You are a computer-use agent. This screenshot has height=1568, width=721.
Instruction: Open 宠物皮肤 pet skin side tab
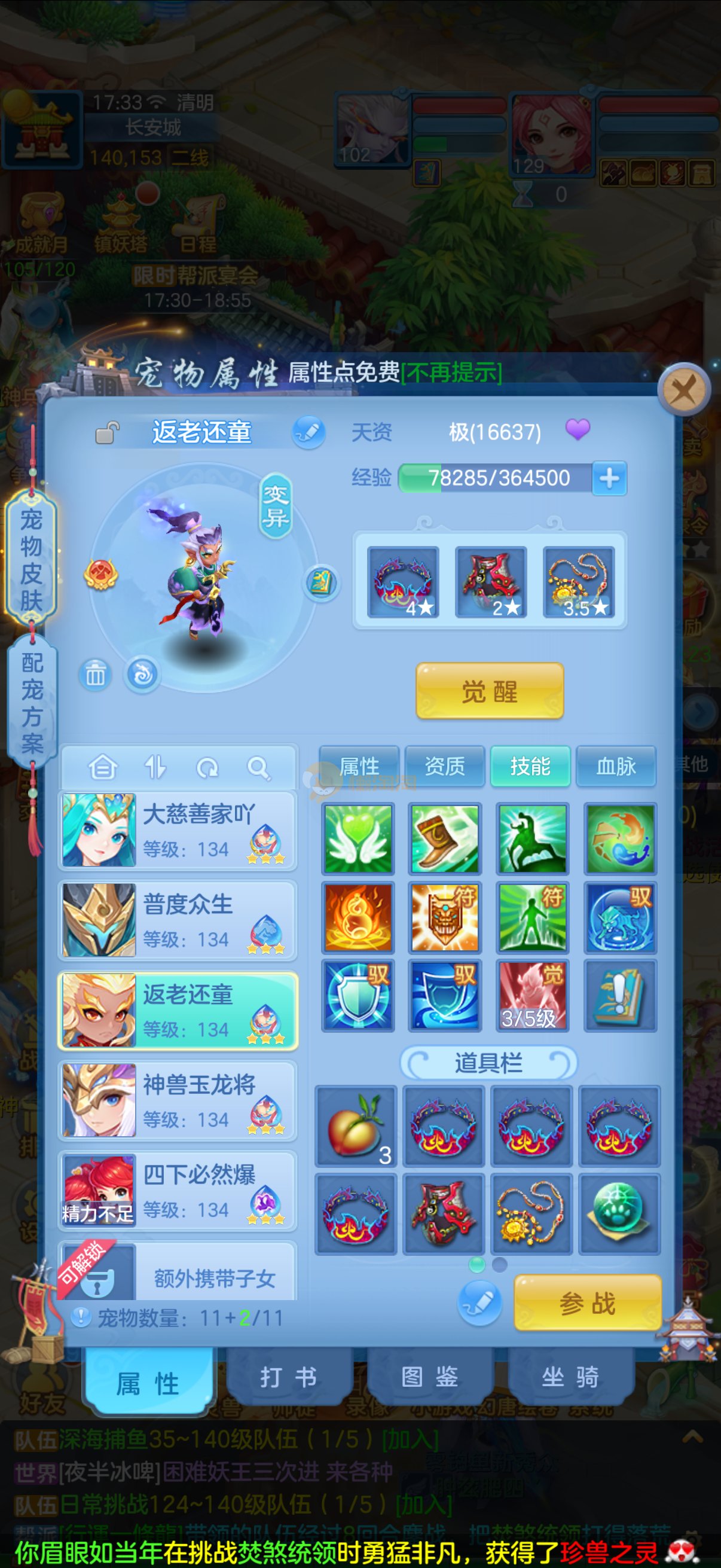[x=32, y=560]
